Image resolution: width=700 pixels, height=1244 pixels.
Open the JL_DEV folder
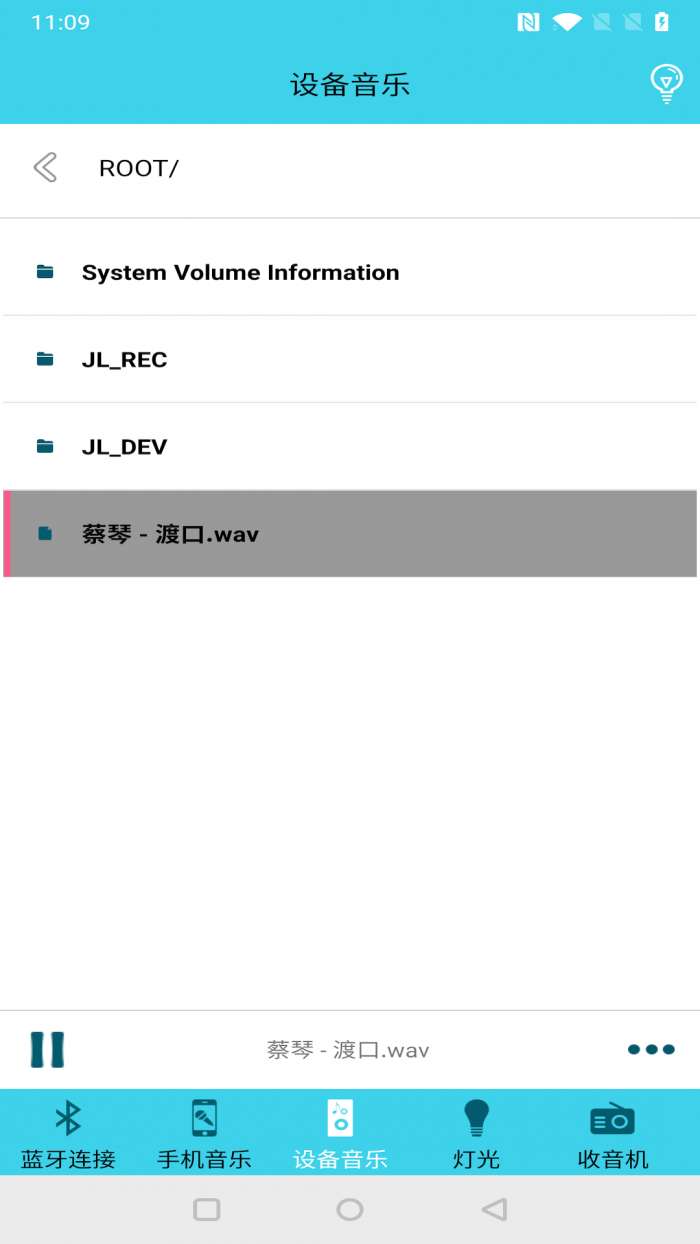tap(124, 447)
